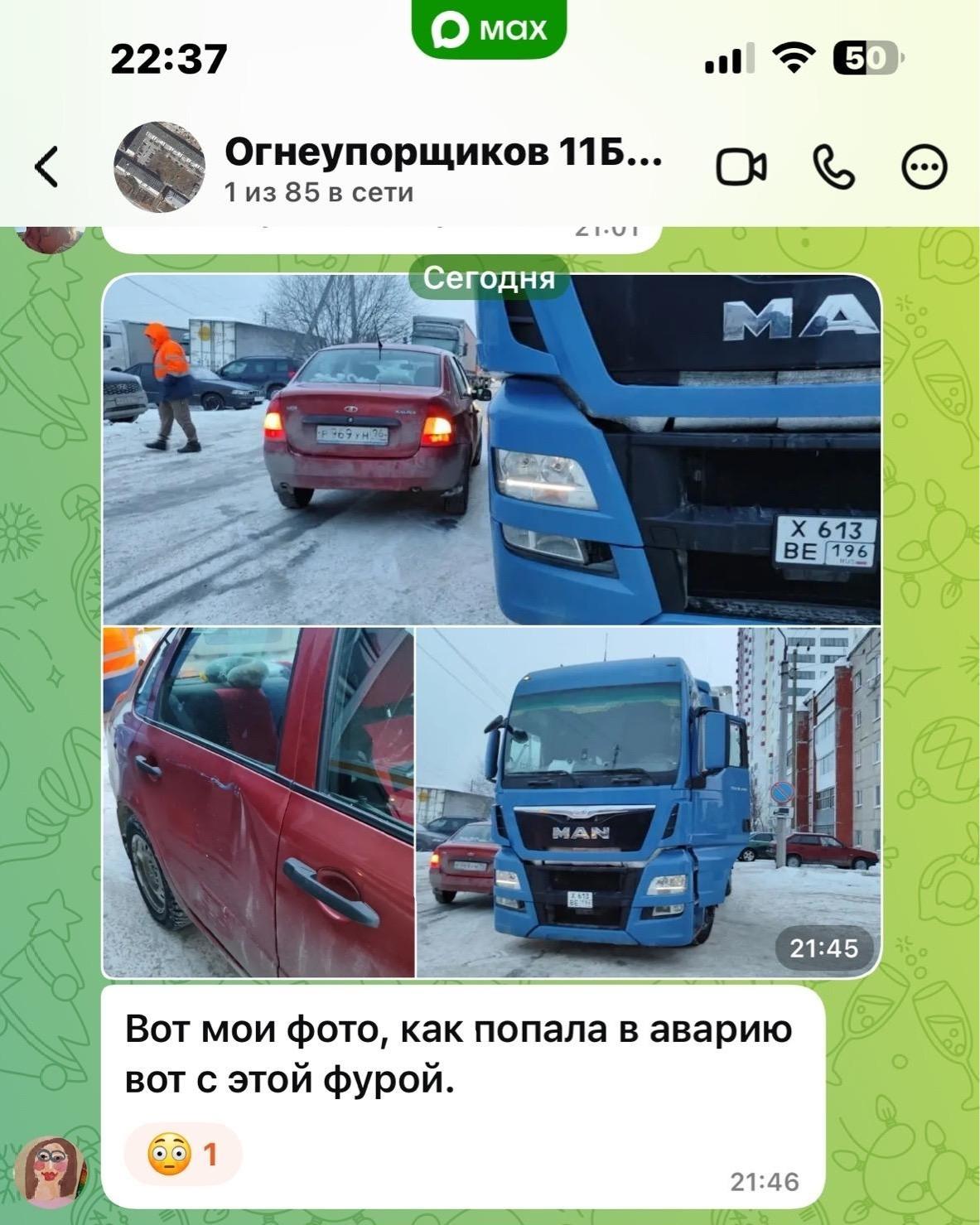Screen dimensions: 980x1225
Task: Tap the flushed face reaction chip
Action: [x=182, y=1154]
